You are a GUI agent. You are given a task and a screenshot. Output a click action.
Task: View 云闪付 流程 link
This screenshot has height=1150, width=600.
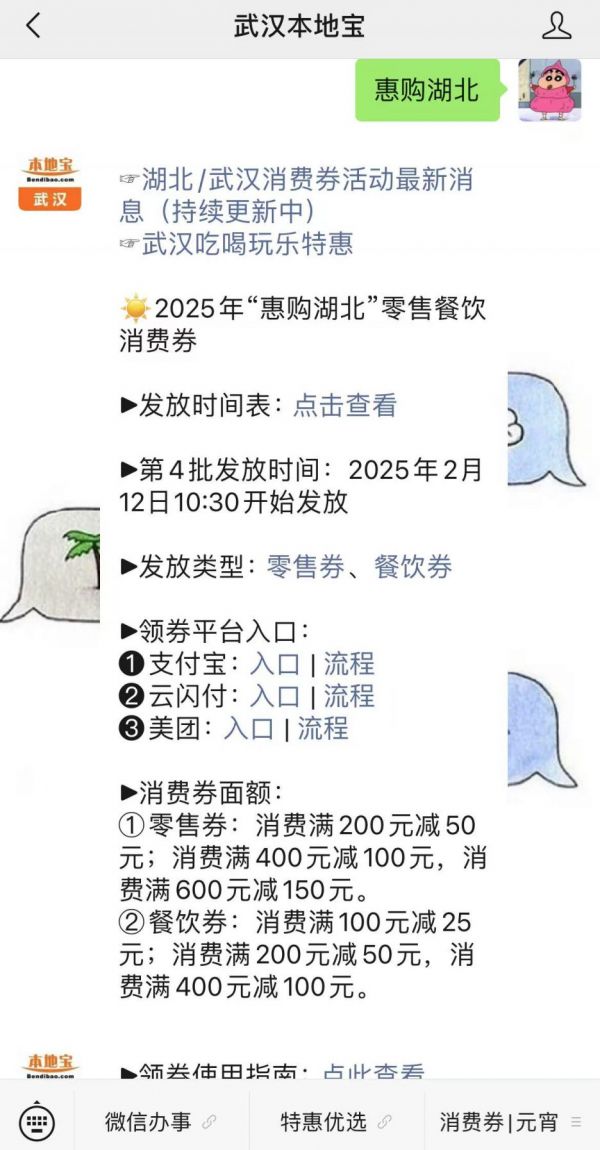pyautogui.click(x=349, y=696)
